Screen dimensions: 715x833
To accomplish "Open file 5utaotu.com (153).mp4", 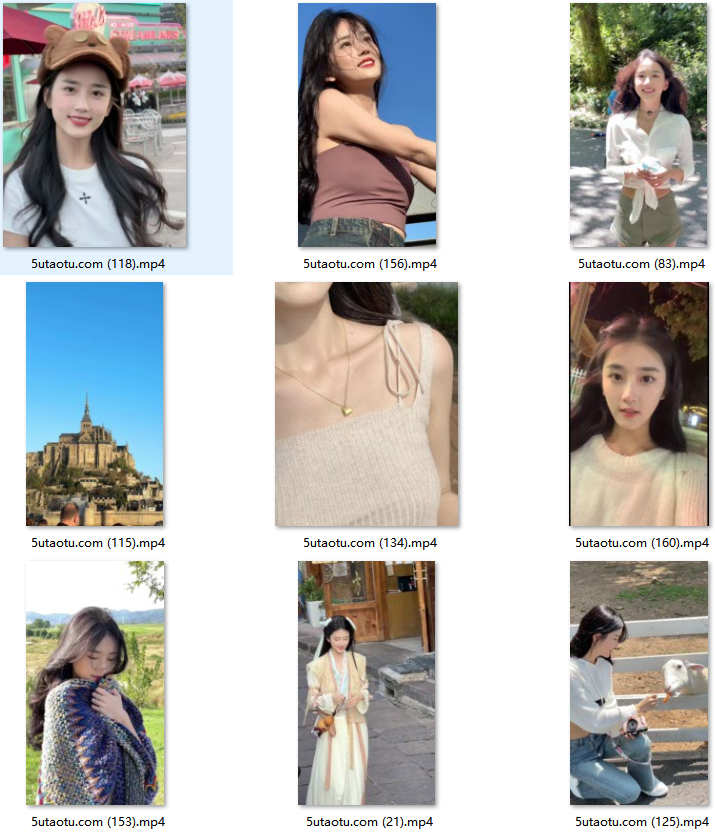I will [95, 683].
